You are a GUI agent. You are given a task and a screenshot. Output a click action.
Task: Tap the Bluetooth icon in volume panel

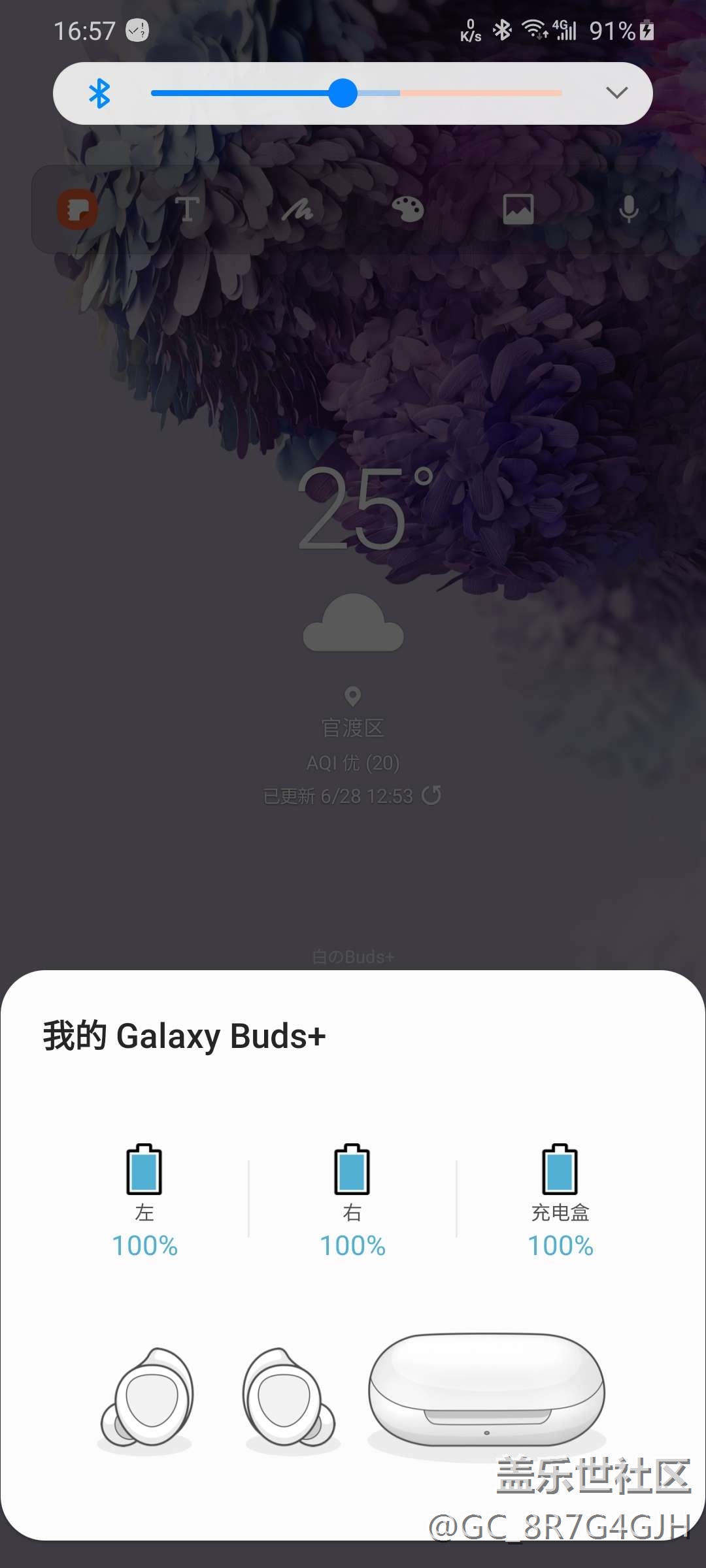pos(99,93)
